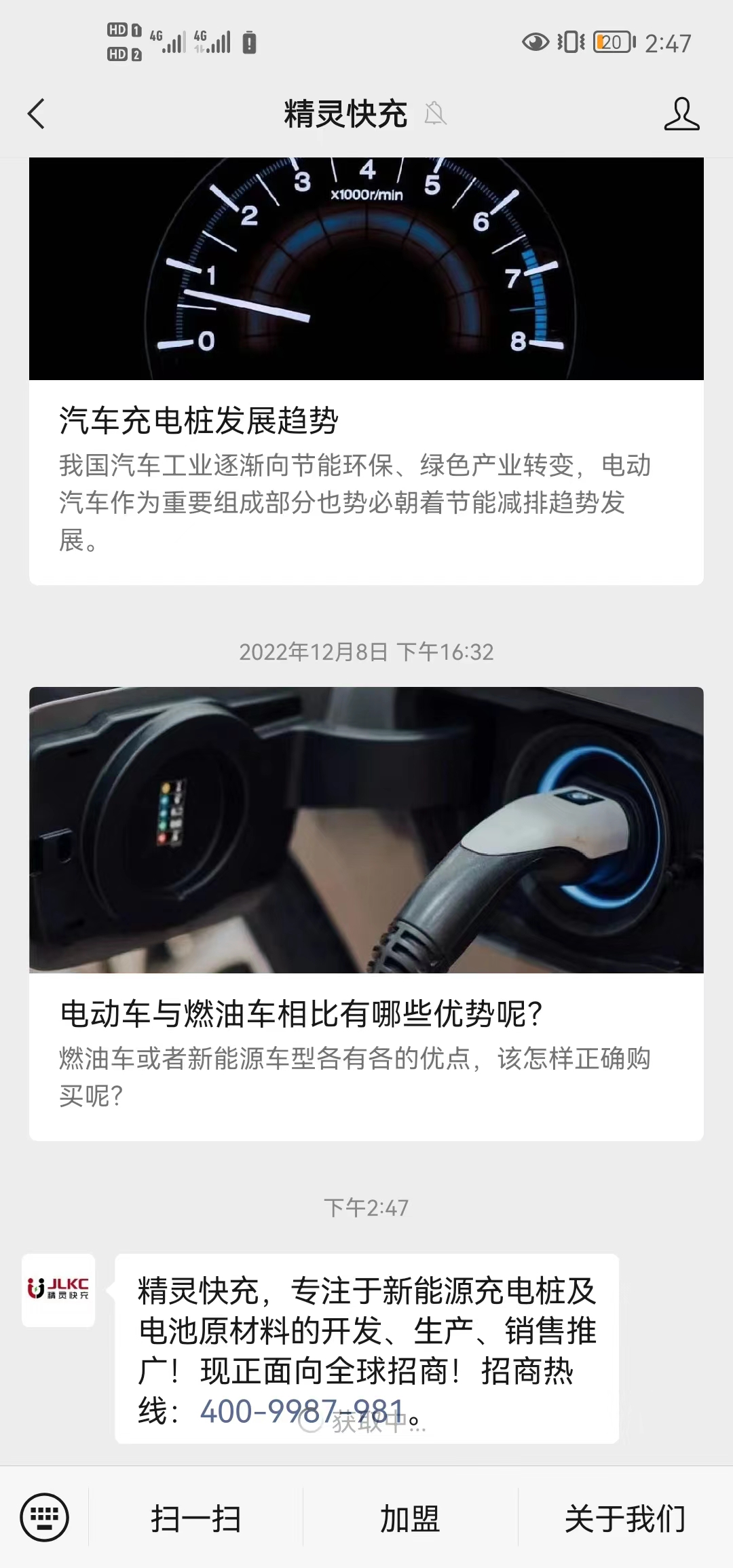The width and height of the screenshot is (733, 1568).
Task: Tap the JLKC account avatar
Action: coord(58,1290)
